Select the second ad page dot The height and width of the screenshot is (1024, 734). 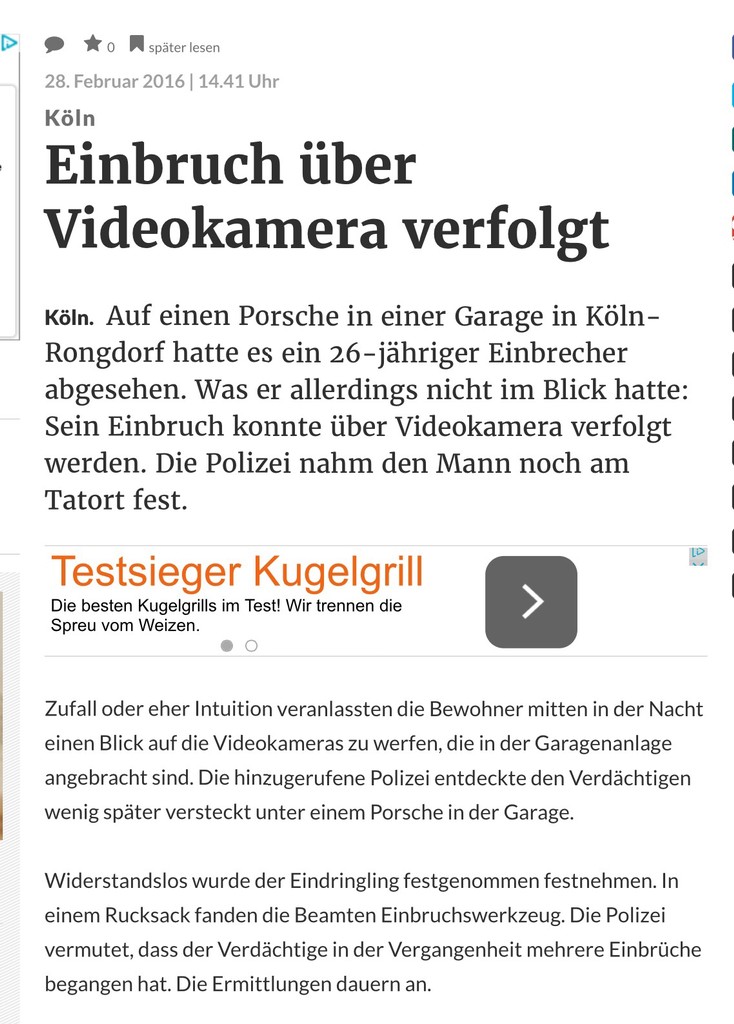[251, 646]
